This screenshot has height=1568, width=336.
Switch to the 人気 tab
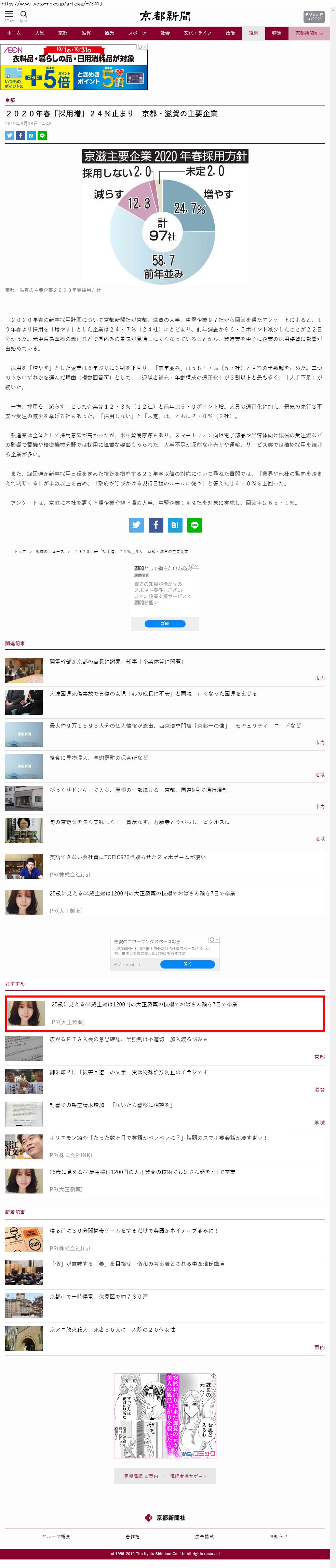click(40, 33)
